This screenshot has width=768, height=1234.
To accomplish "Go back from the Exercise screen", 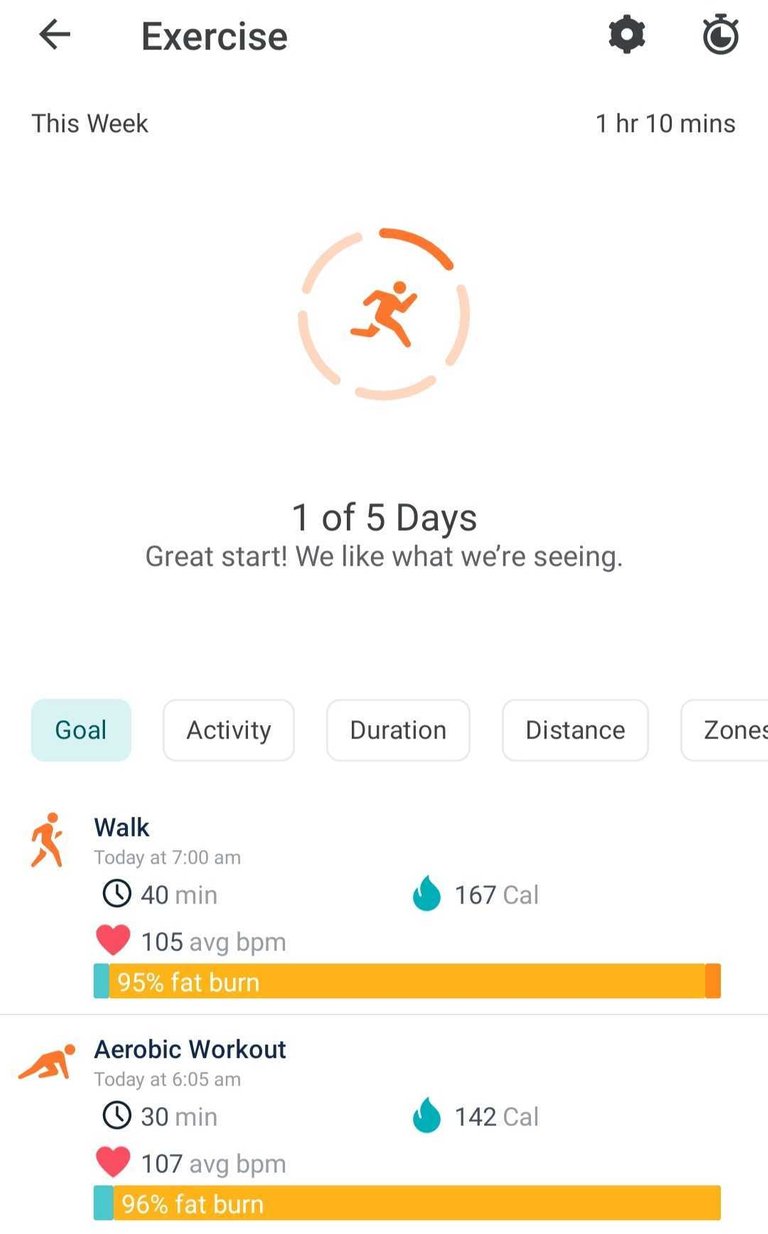I will click(55, 36).
